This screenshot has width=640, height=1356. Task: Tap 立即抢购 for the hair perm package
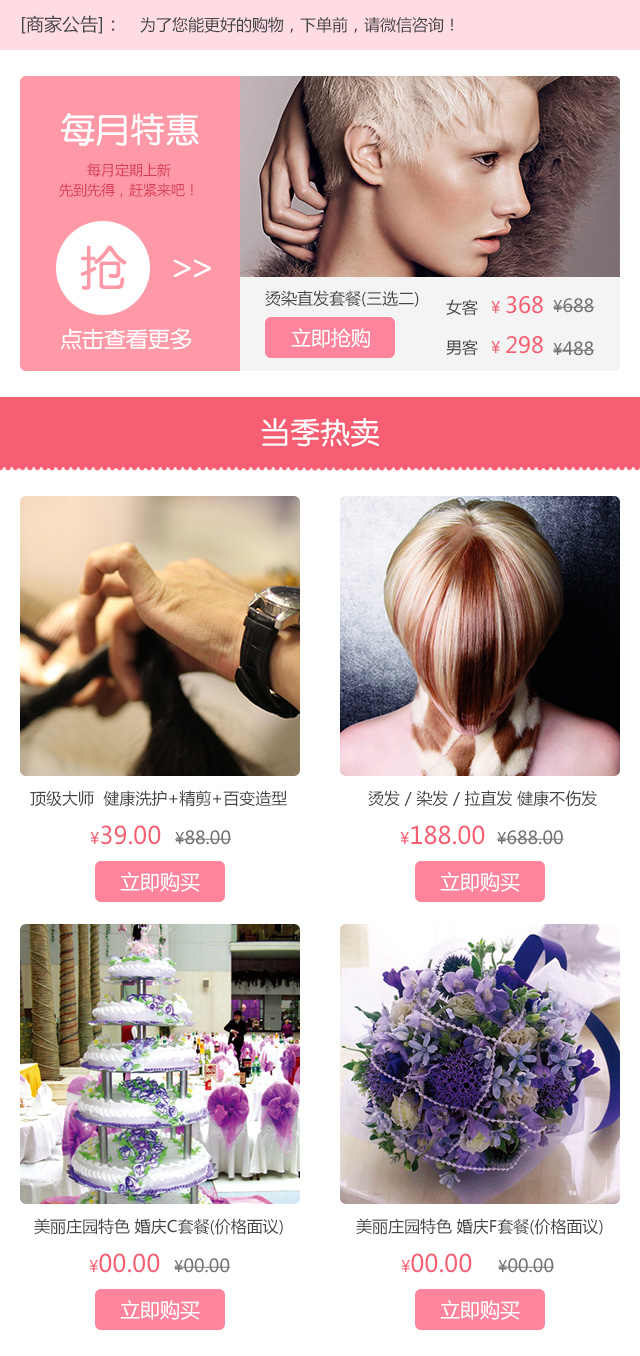tap(329, 338)
